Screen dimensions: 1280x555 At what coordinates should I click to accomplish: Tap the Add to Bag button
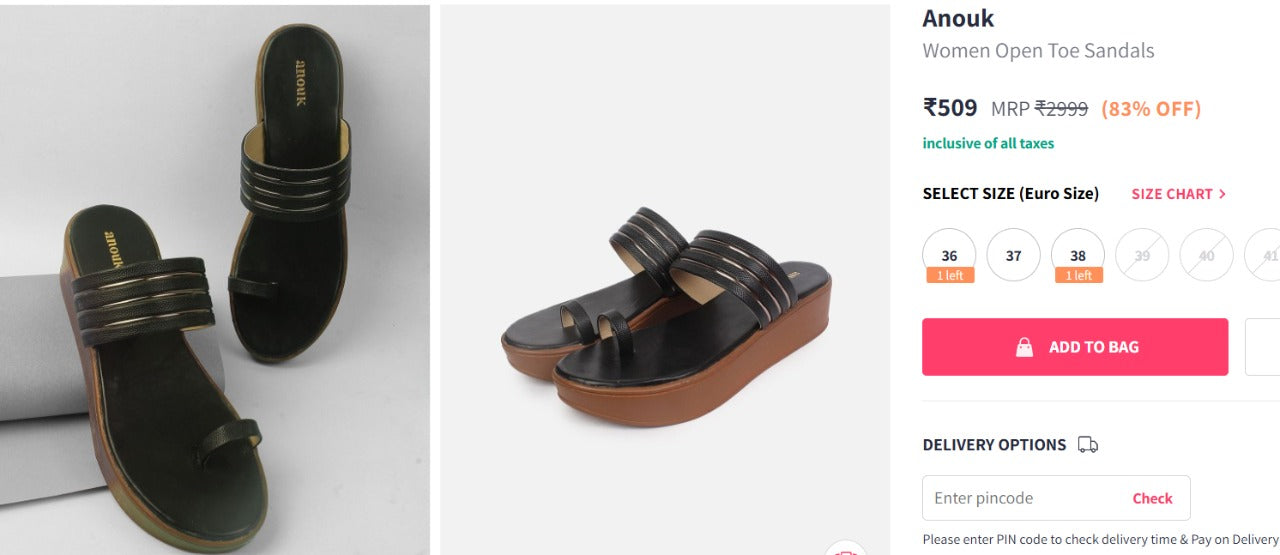[x=1074, y=347]
